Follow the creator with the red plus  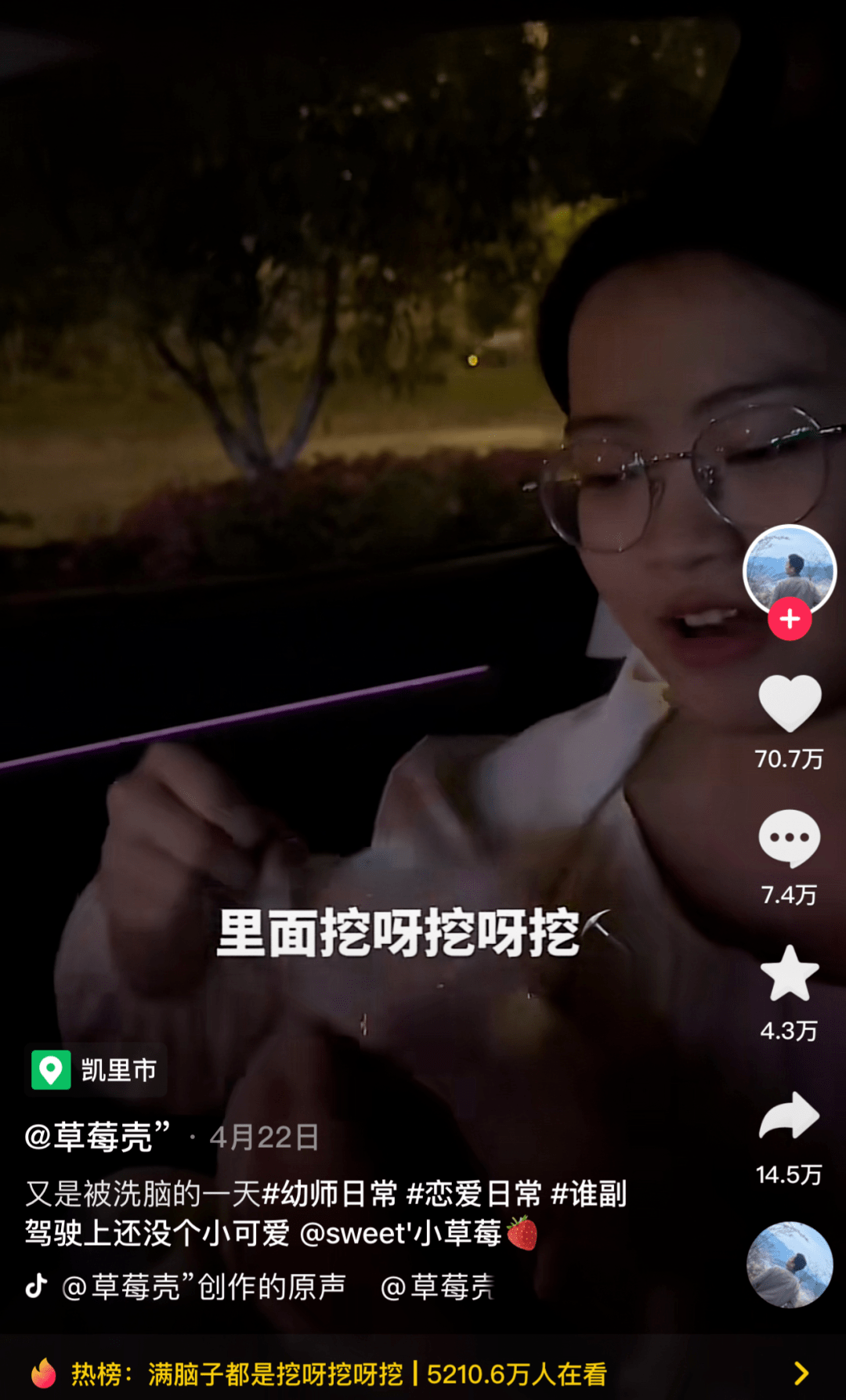(789, 619)
